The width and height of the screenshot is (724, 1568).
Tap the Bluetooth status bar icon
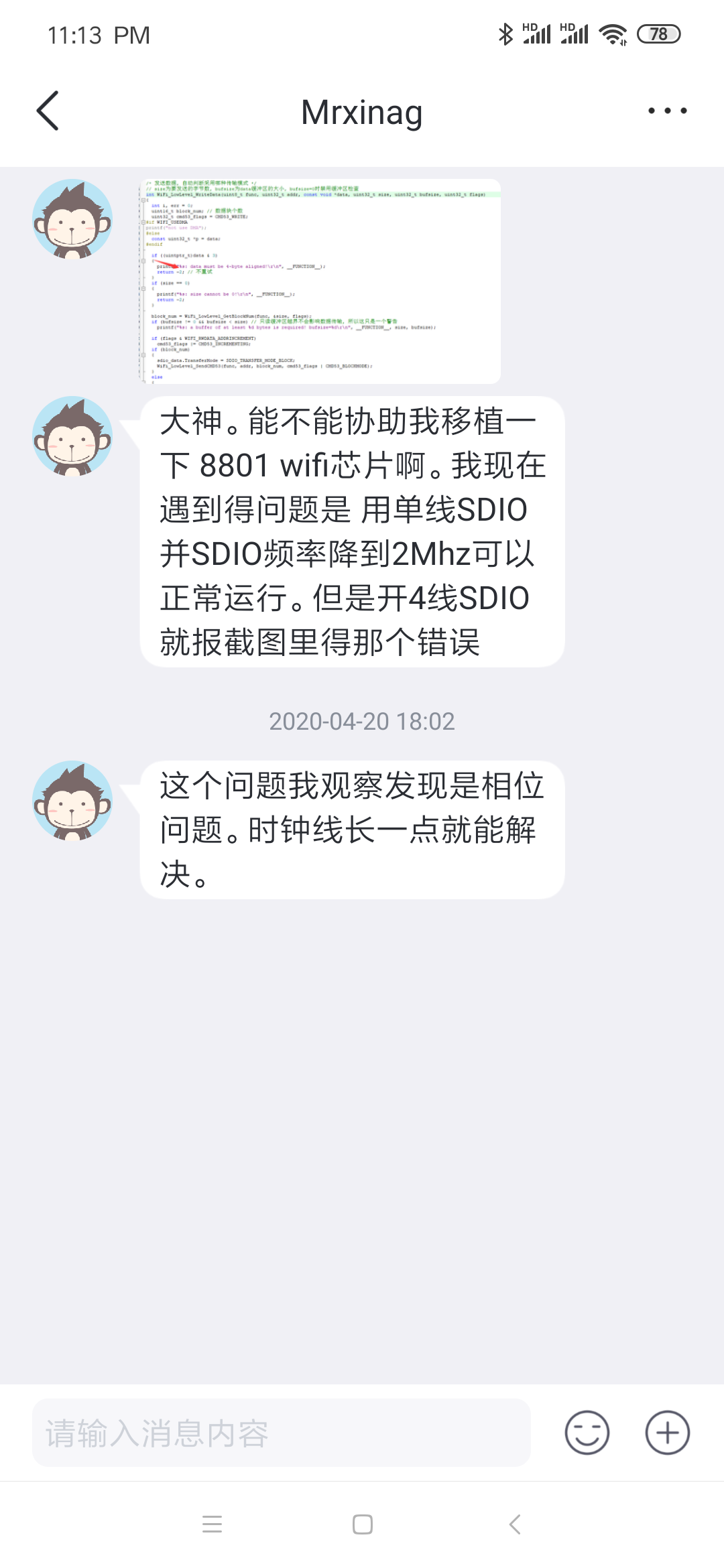coord(507,32)
